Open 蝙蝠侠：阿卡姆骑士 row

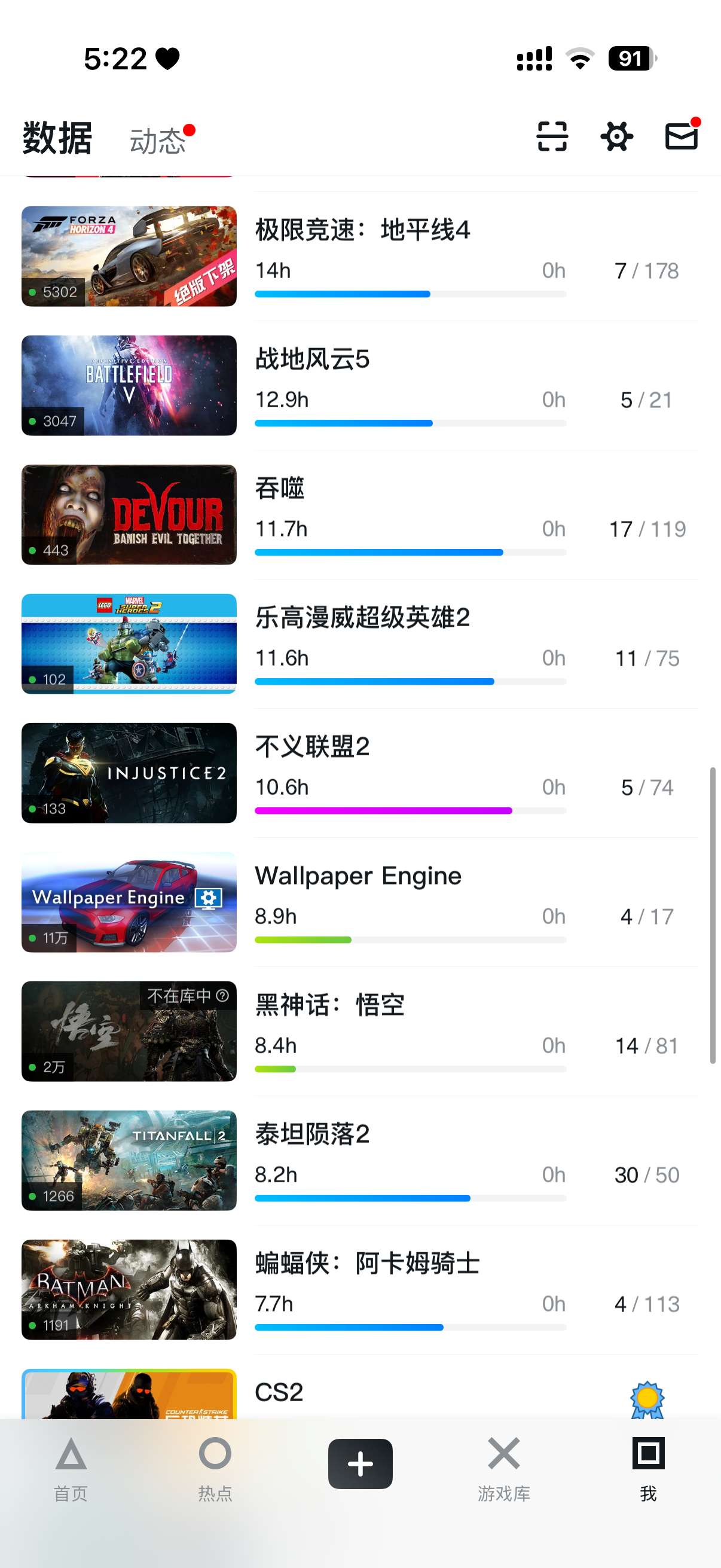[x=368, y=1263]
